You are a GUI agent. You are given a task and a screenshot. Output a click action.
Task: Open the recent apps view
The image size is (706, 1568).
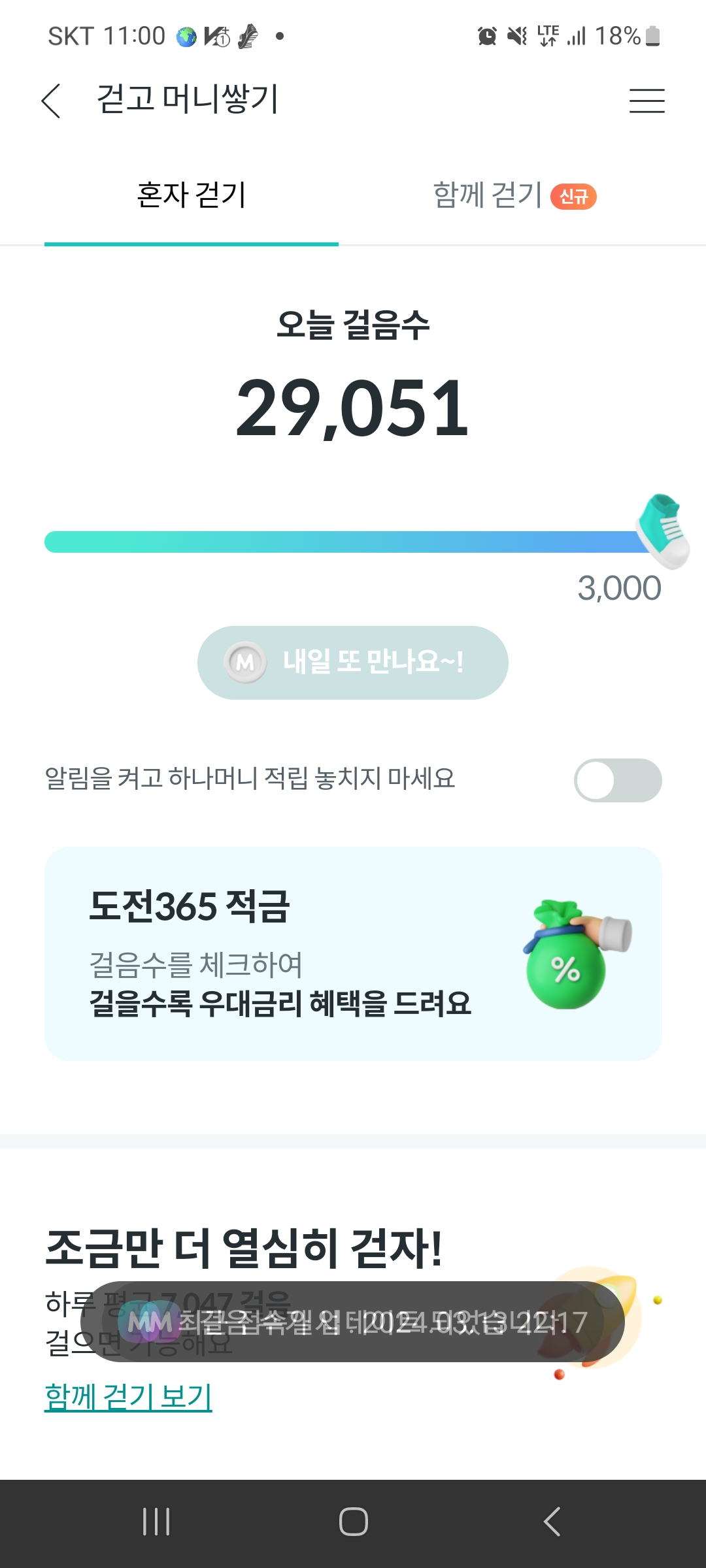click(x=156, y=1522)
